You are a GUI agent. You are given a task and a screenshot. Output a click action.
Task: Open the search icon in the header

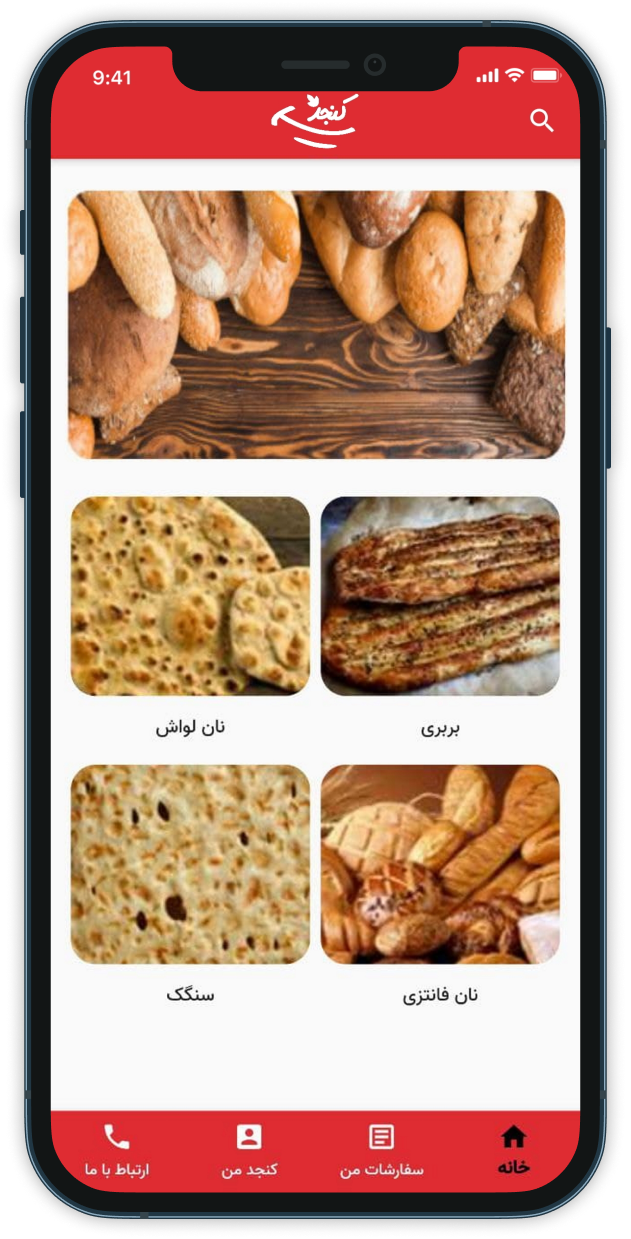(541, 121)
